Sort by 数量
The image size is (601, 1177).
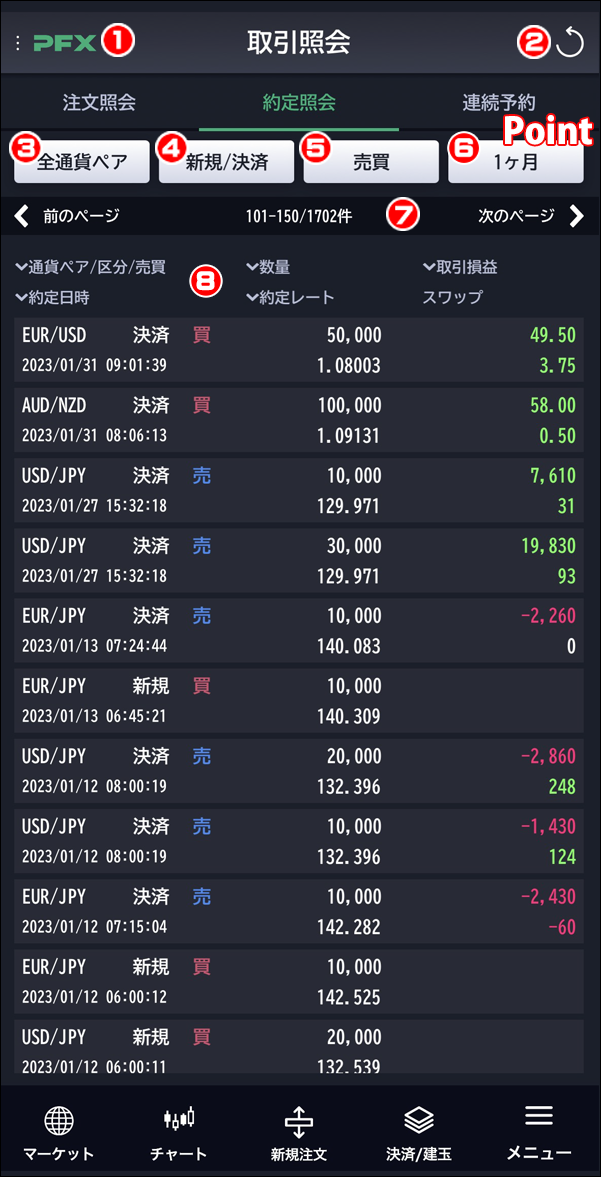pyautogui.click(x=268, y=266)
